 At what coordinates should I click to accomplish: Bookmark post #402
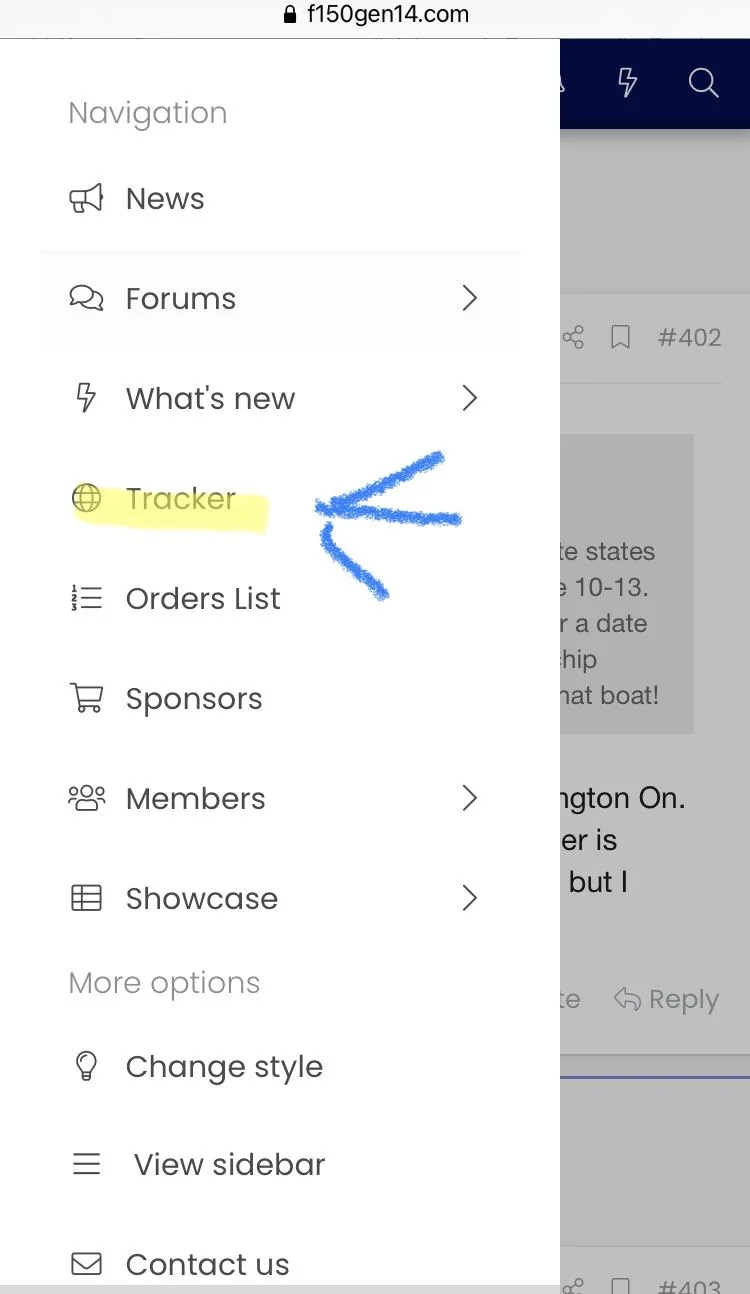click(621, 338)
